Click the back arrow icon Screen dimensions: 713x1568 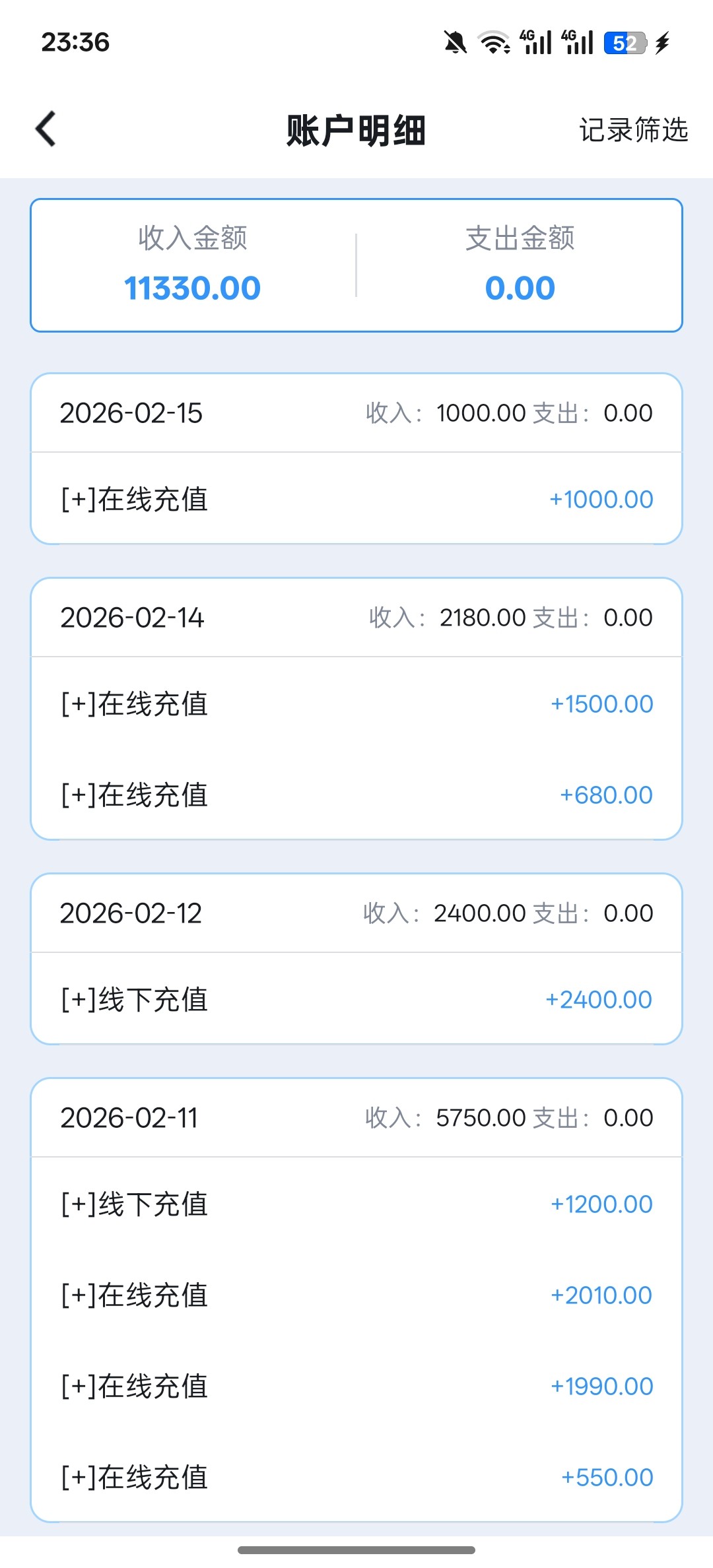pyautogui.click(x=44, y=129)
